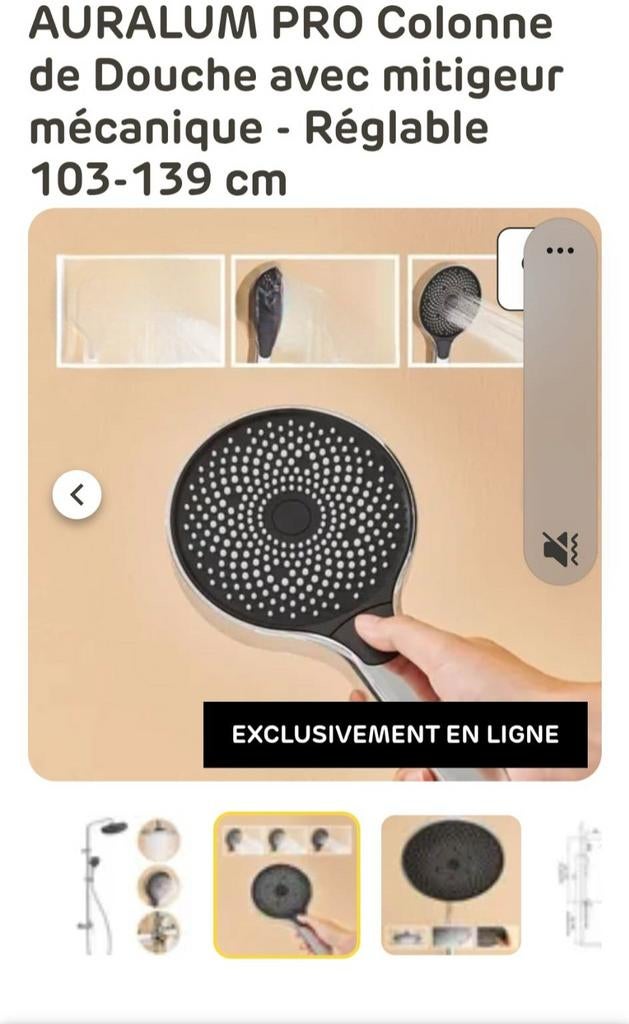Select the hand-held shower head thumbnail
The width and height of the screenshot is (629, 1024).
[287, 886]
